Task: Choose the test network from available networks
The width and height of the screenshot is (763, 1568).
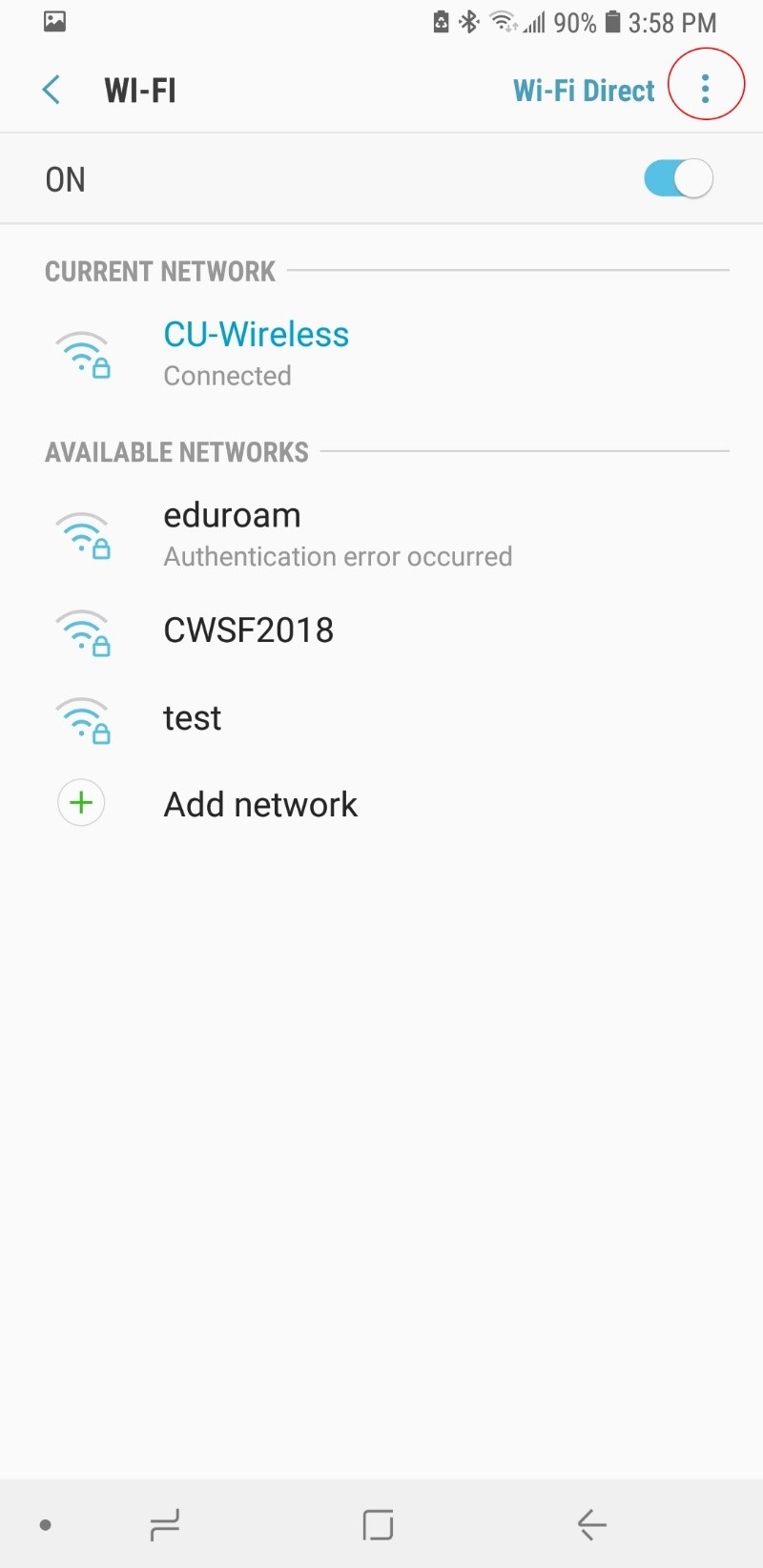Action: [x=192, y=717]
